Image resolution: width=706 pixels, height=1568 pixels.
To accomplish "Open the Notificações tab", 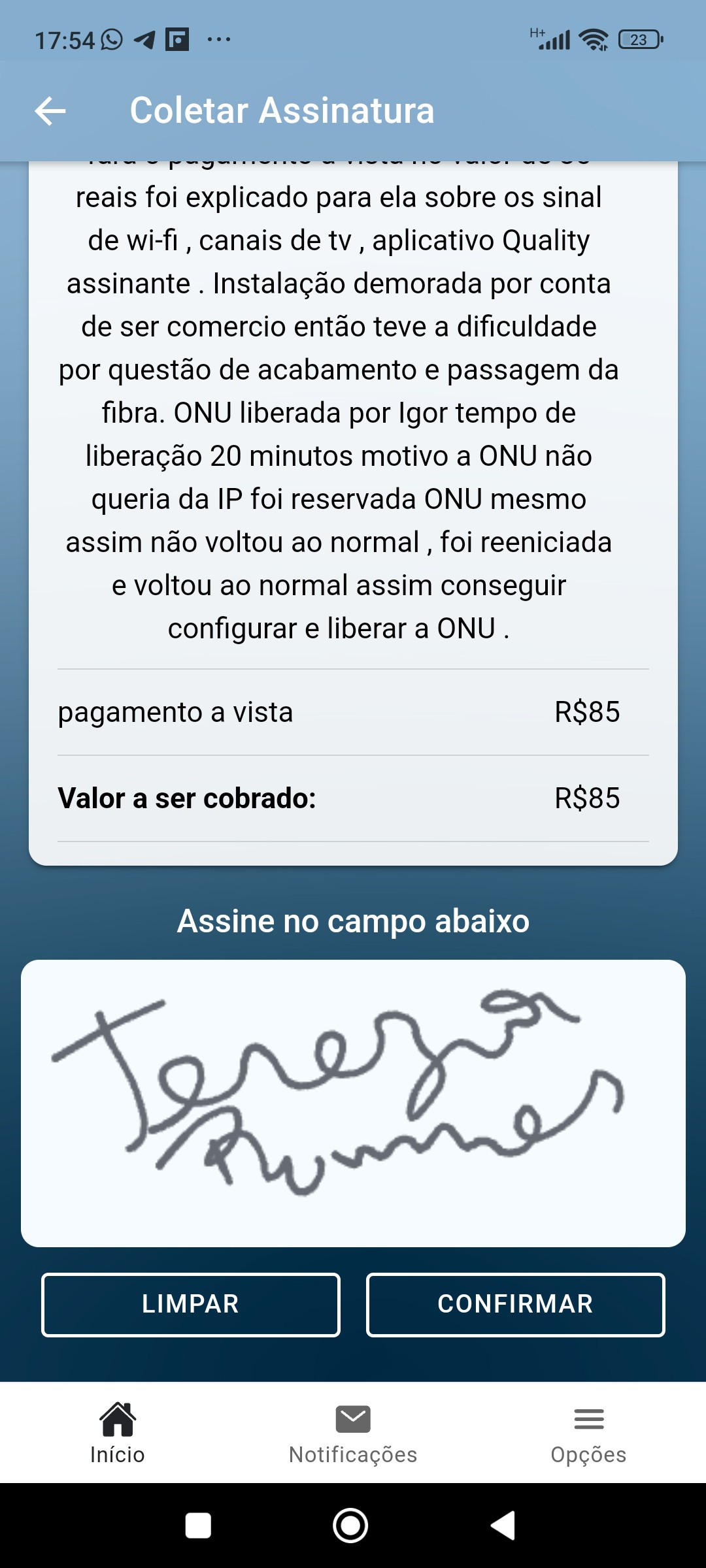I will click(353, 1432).
